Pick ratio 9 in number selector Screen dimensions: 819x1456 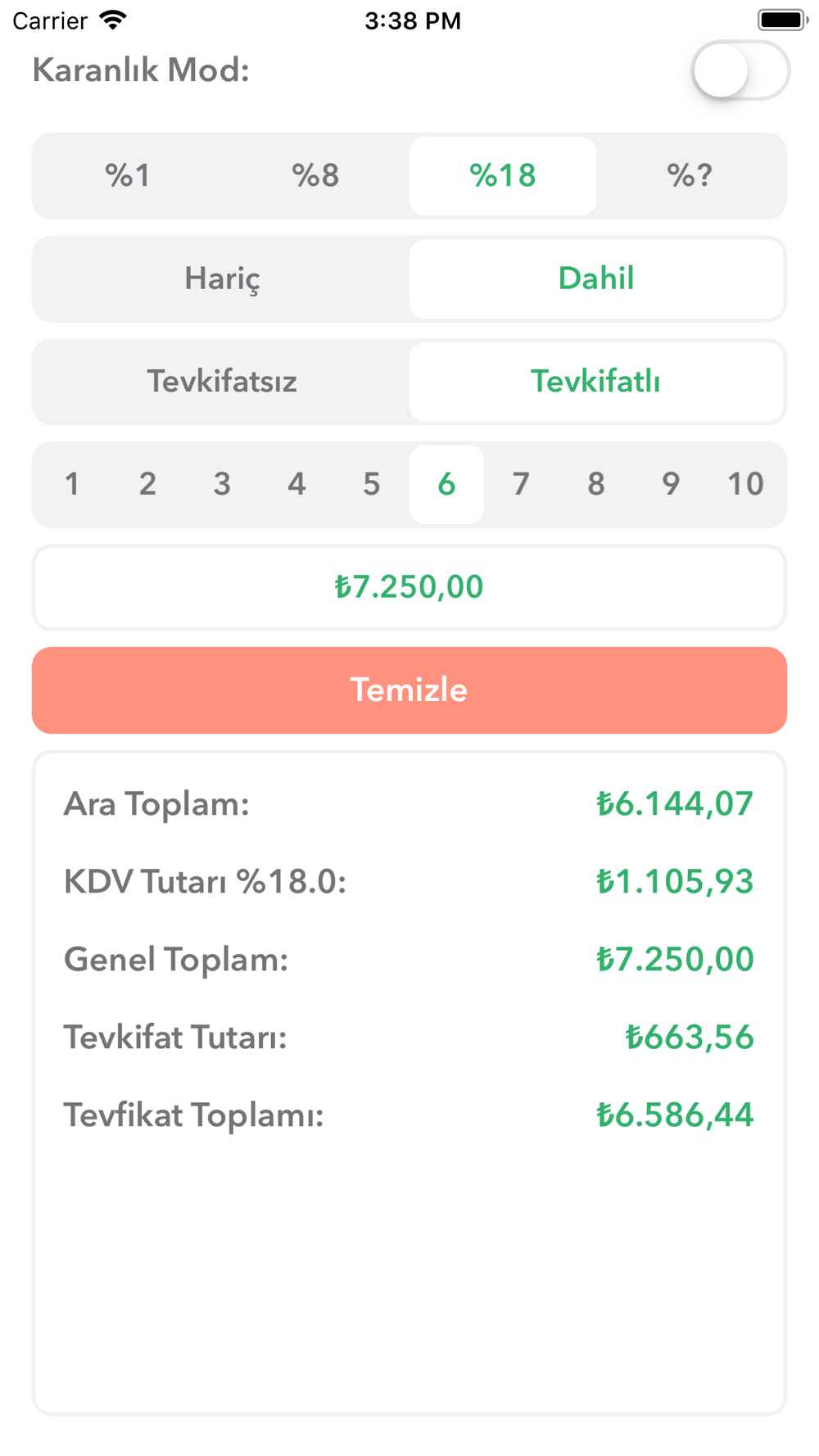[x=671, y=484]
